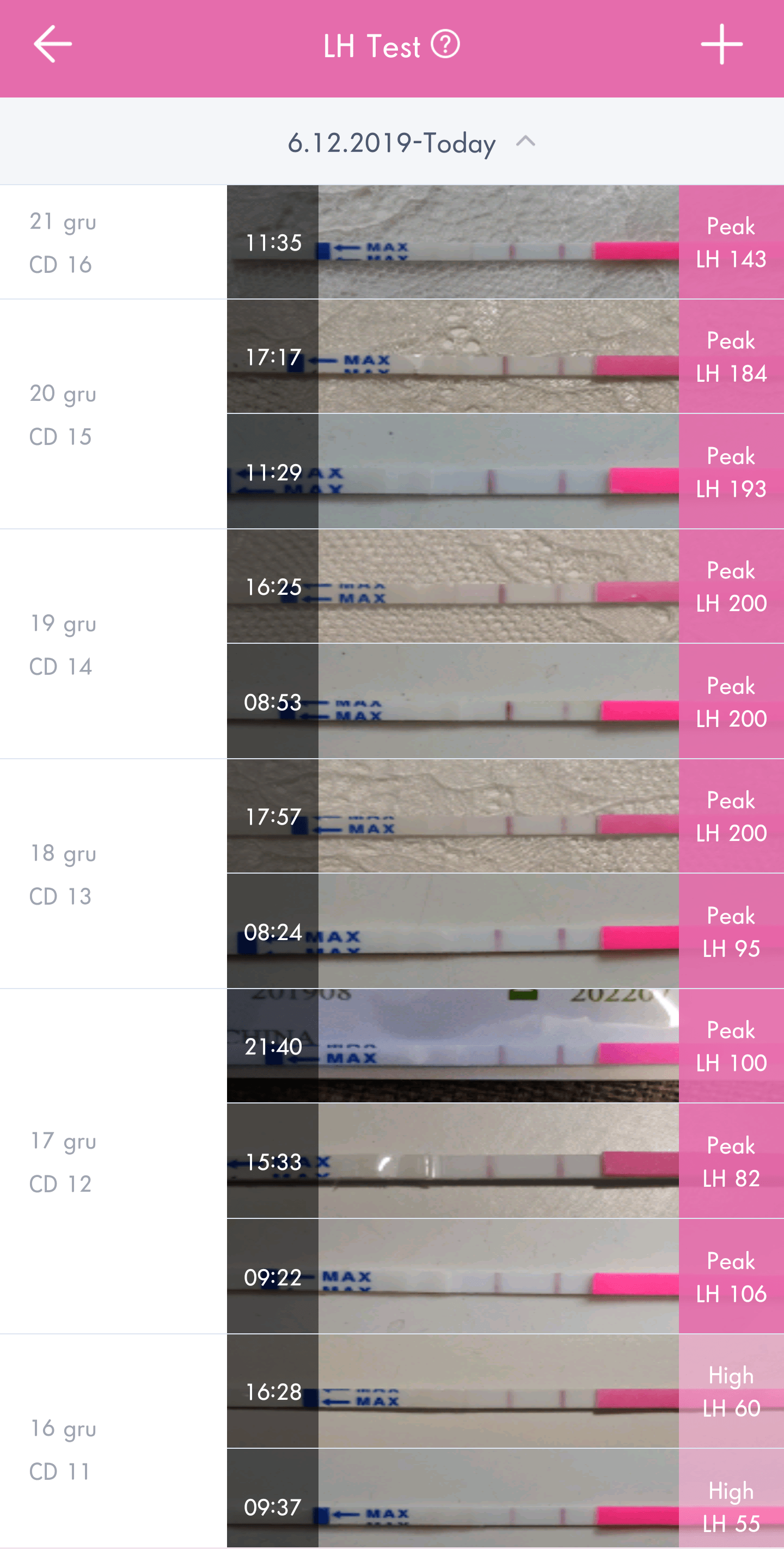
Task: Open the 09:22 test with LH 106
Action: click(505, 1276)
